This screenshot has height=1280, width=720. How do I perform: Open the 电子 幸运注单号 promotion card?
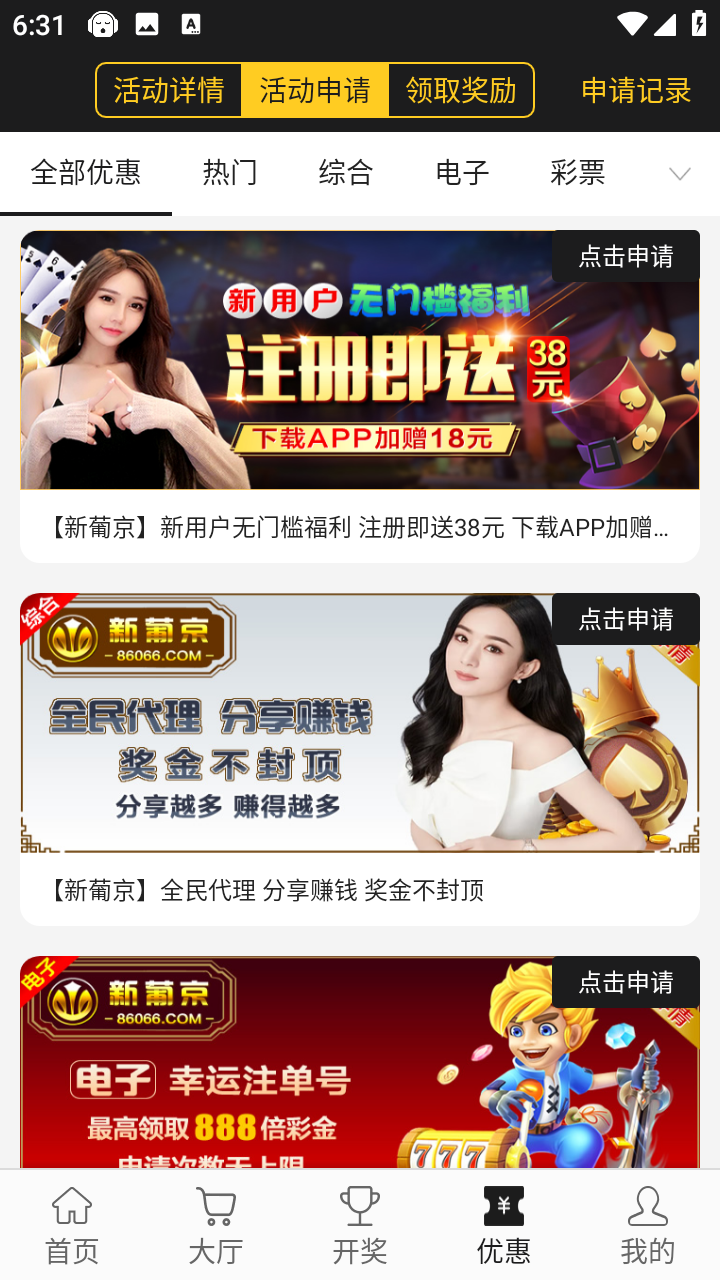[300, 1080]
